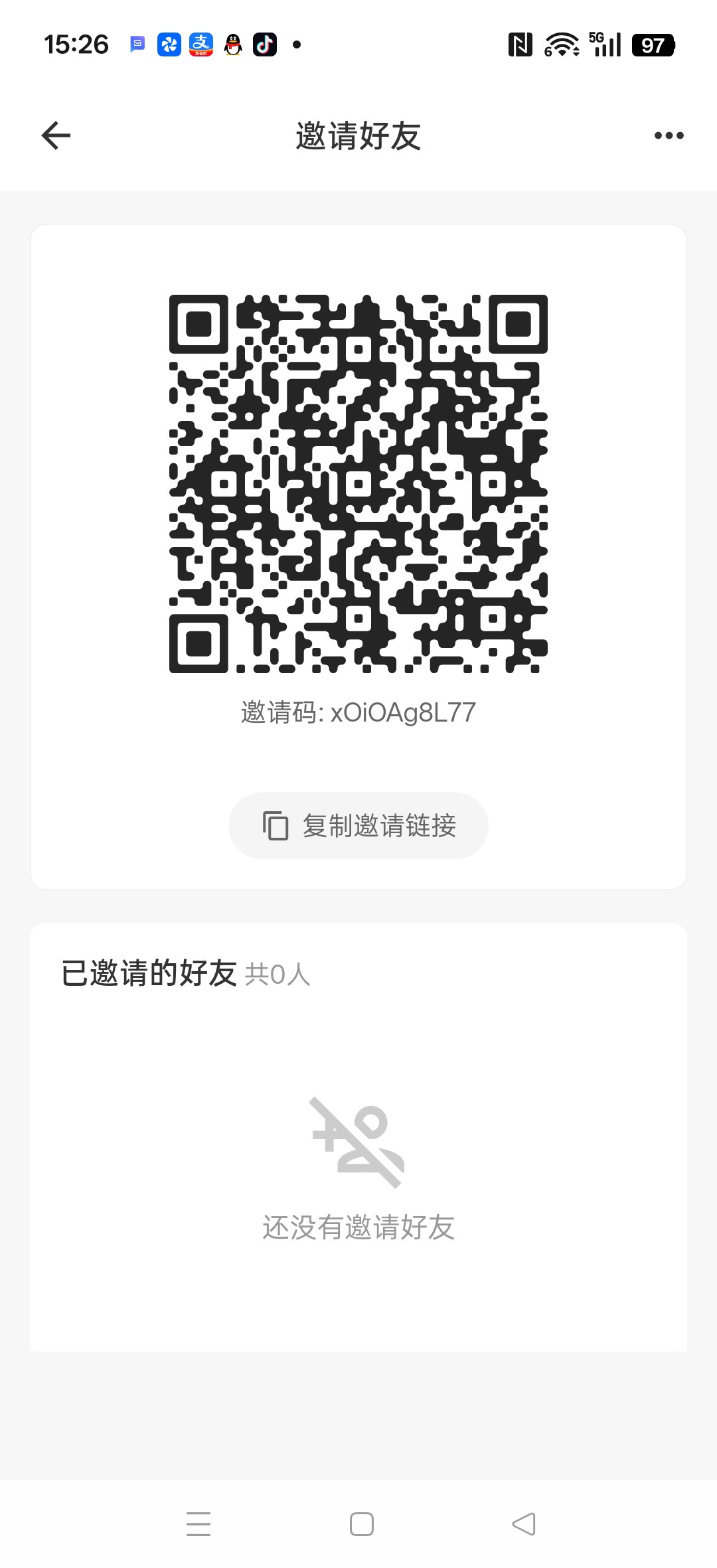Tap the recent apps navigation button
This screenshot has width=717, height=1568.
coord(197,1525)
